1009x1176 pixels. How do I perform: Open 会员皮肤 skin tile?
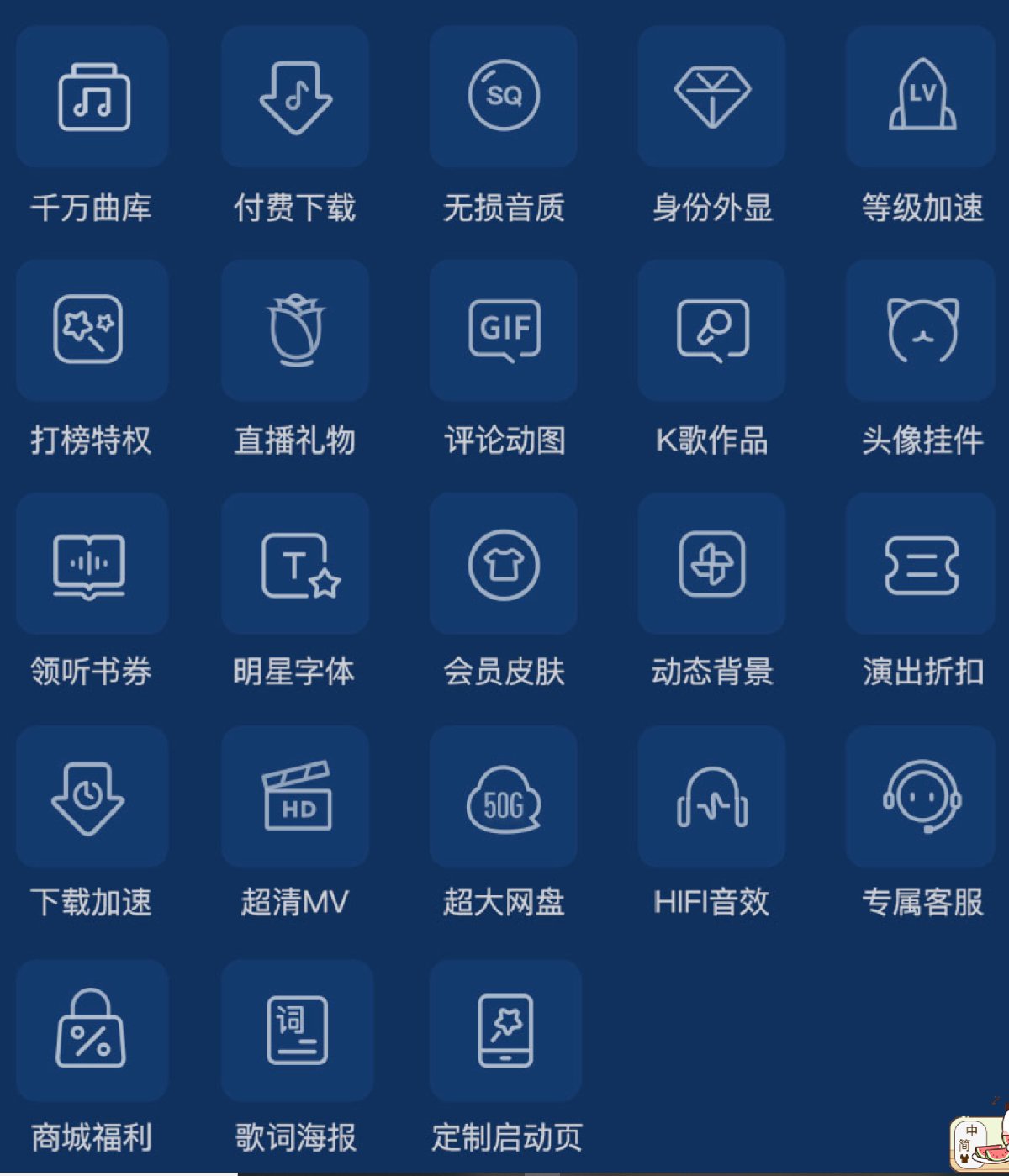pos(504,563)
